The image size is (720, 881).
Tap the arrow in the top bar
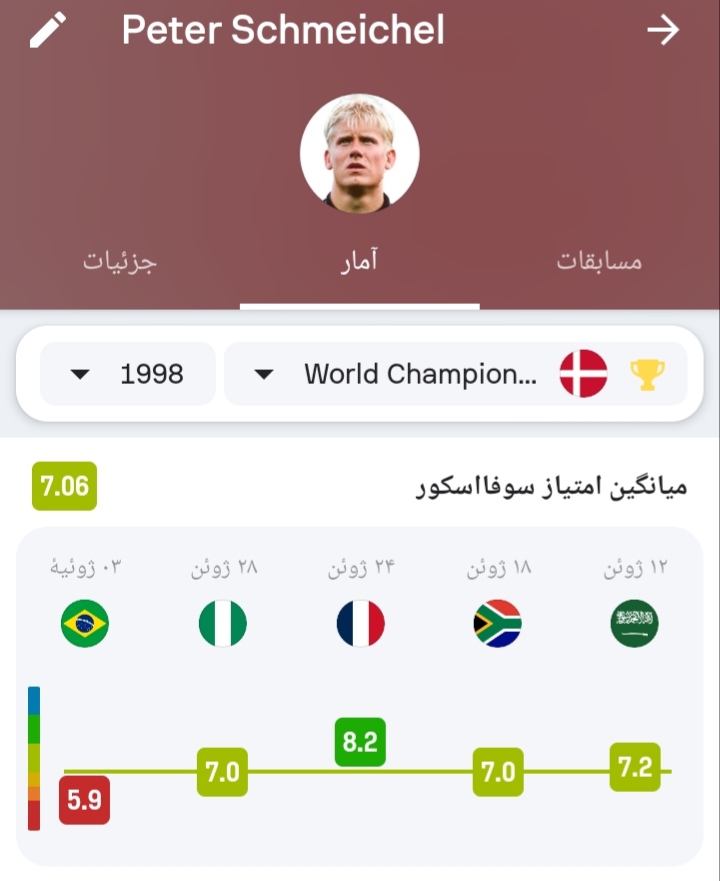tap(662, 31)
